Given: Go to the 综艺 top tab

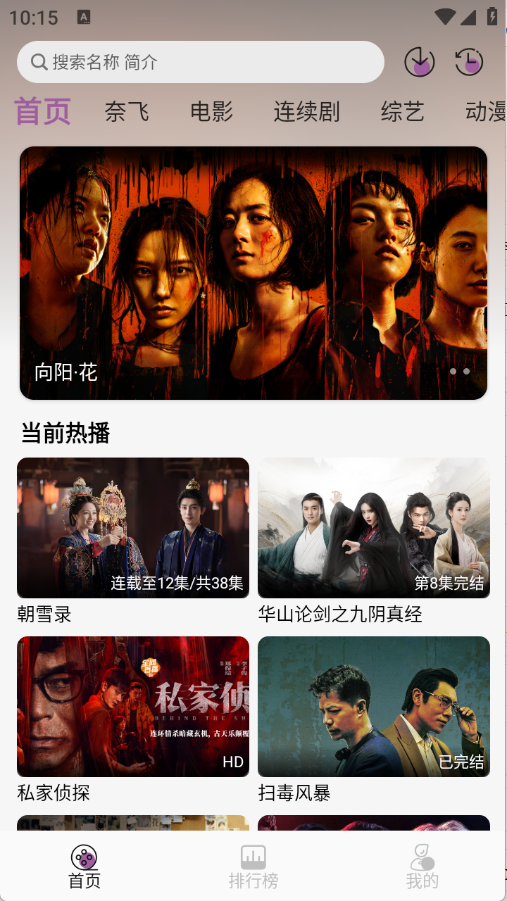Looking at the screenshot, I should tap(402, 111).
